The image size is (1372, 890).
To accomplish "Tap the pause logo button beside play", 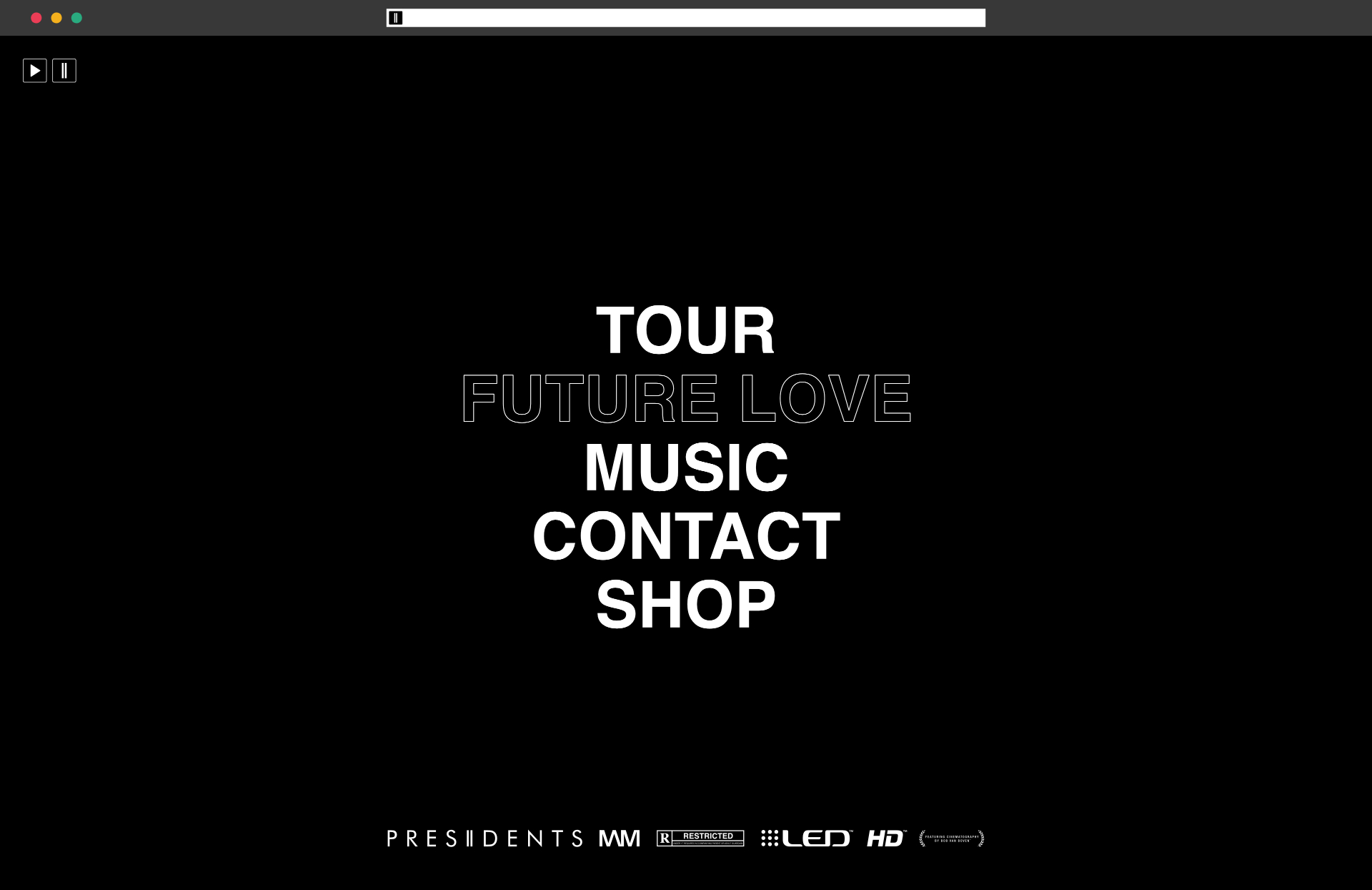I will [x=64, y=71].
